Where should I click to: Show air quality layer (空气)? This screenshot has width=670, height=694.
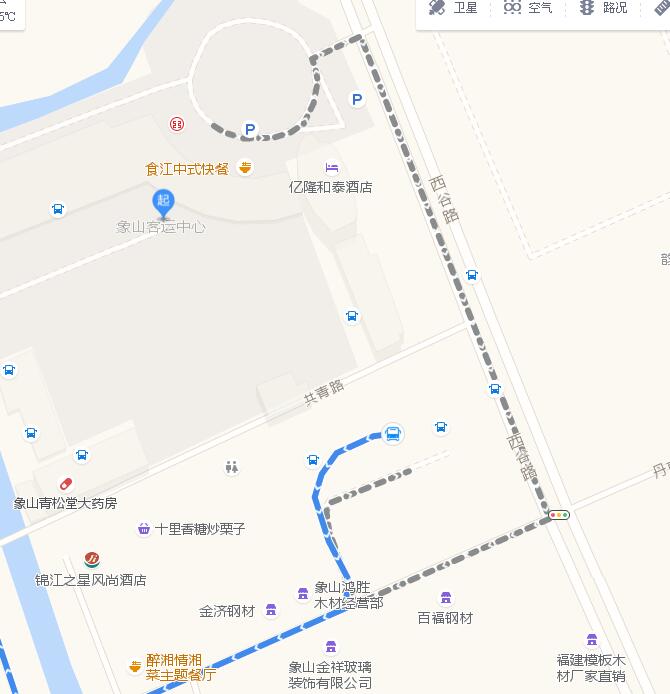[528, 8]
